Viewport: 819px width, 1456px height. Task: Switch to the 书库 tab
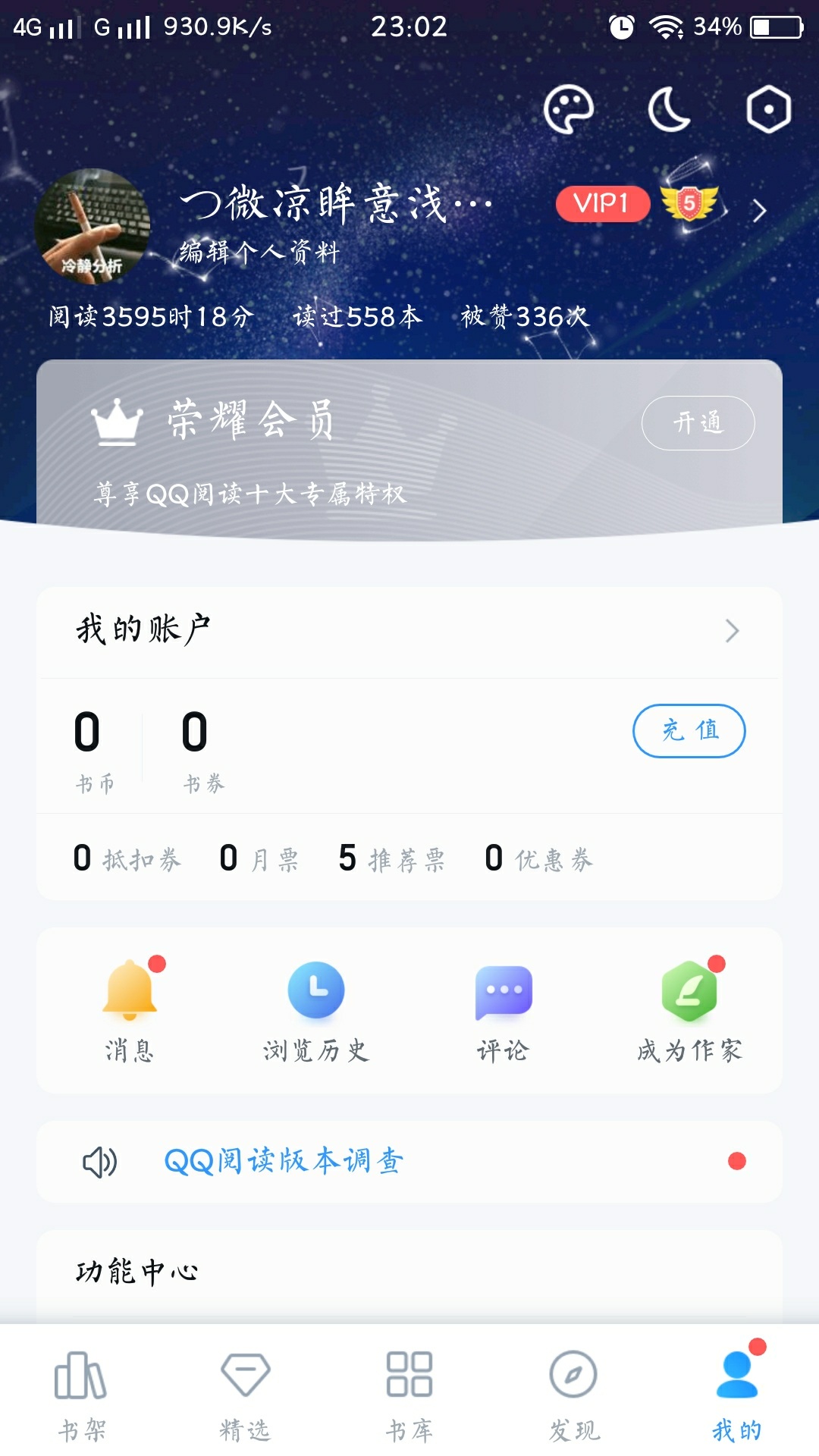pyautogui.click(x=409, y=1395)
